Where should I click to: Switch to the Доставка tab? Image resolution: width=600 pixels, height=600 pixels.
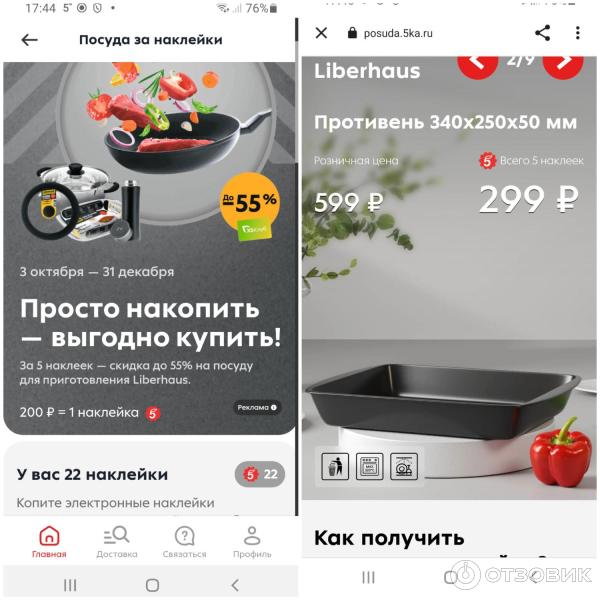coord(117,541)
